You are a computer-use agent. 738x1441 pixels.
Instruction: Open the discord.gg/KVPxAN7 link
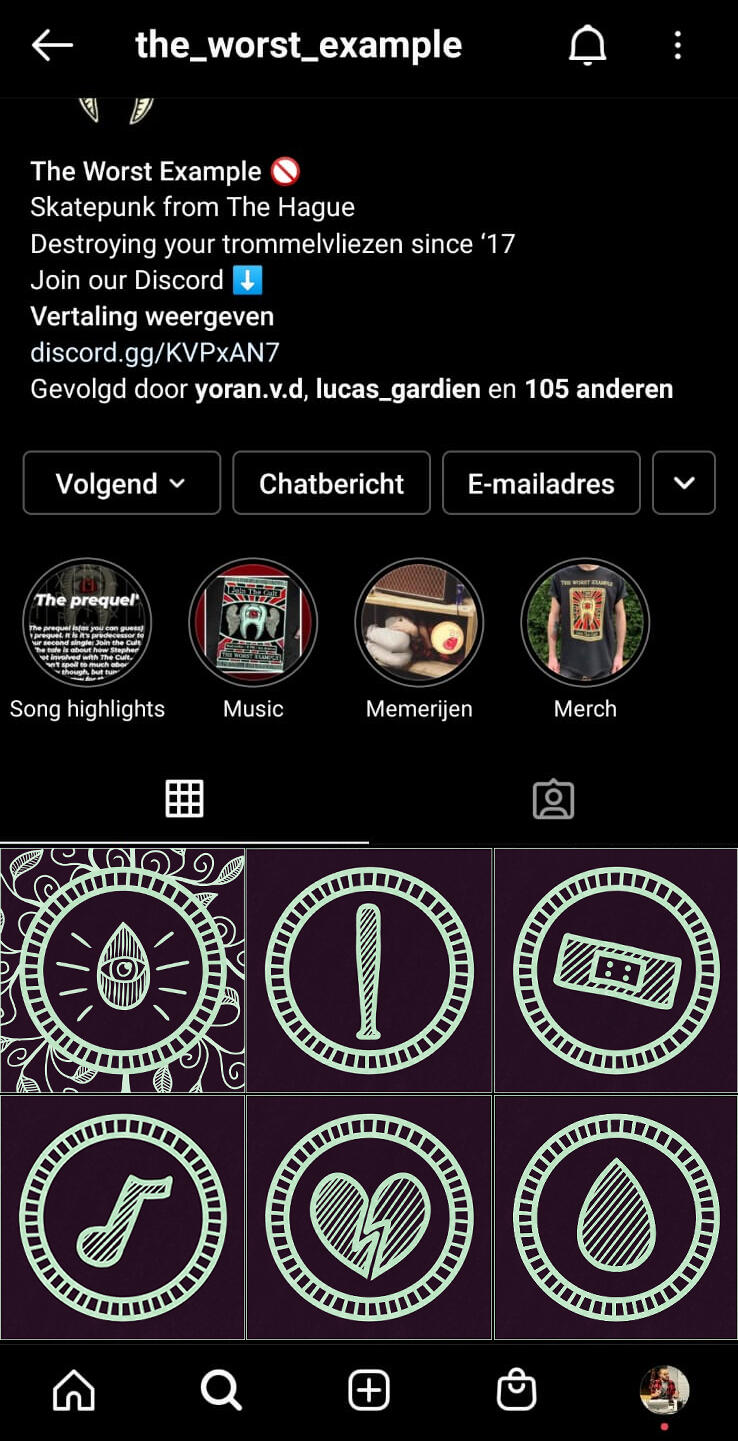click(x=155, y=352)
